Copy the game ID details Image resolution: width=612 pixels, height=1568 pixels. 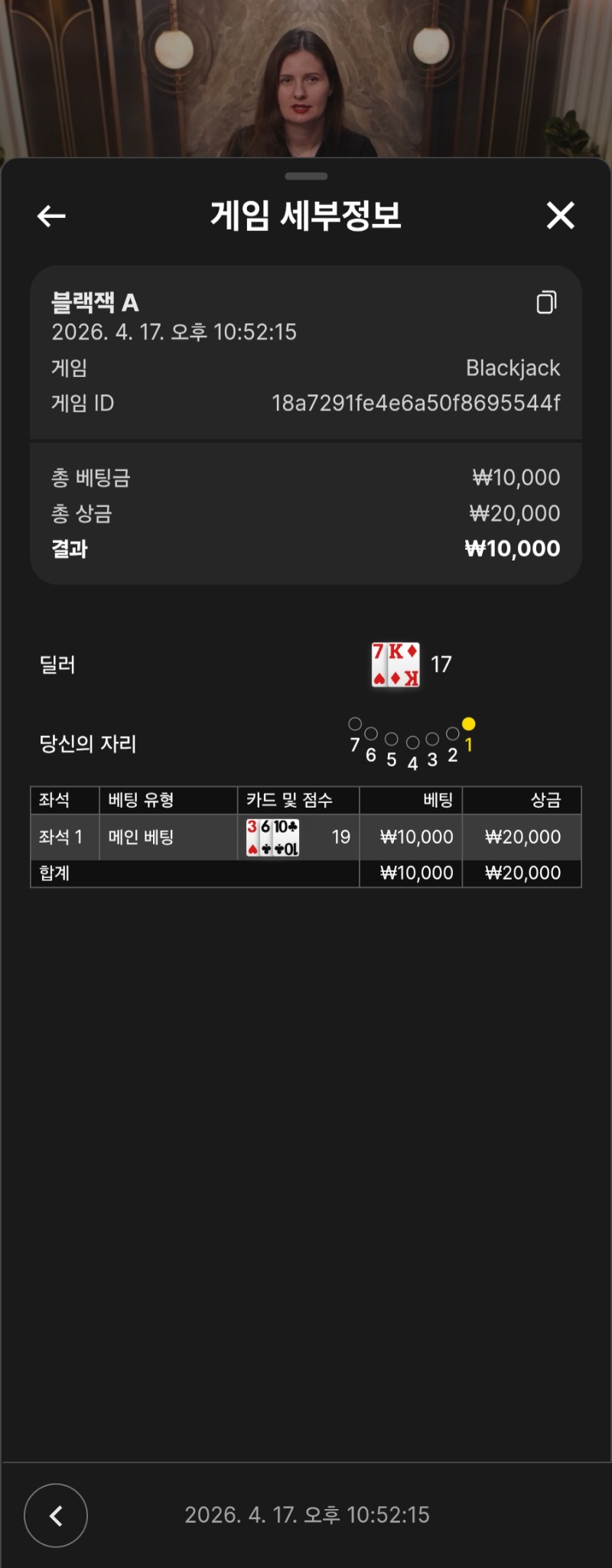[x=546, y=303]
